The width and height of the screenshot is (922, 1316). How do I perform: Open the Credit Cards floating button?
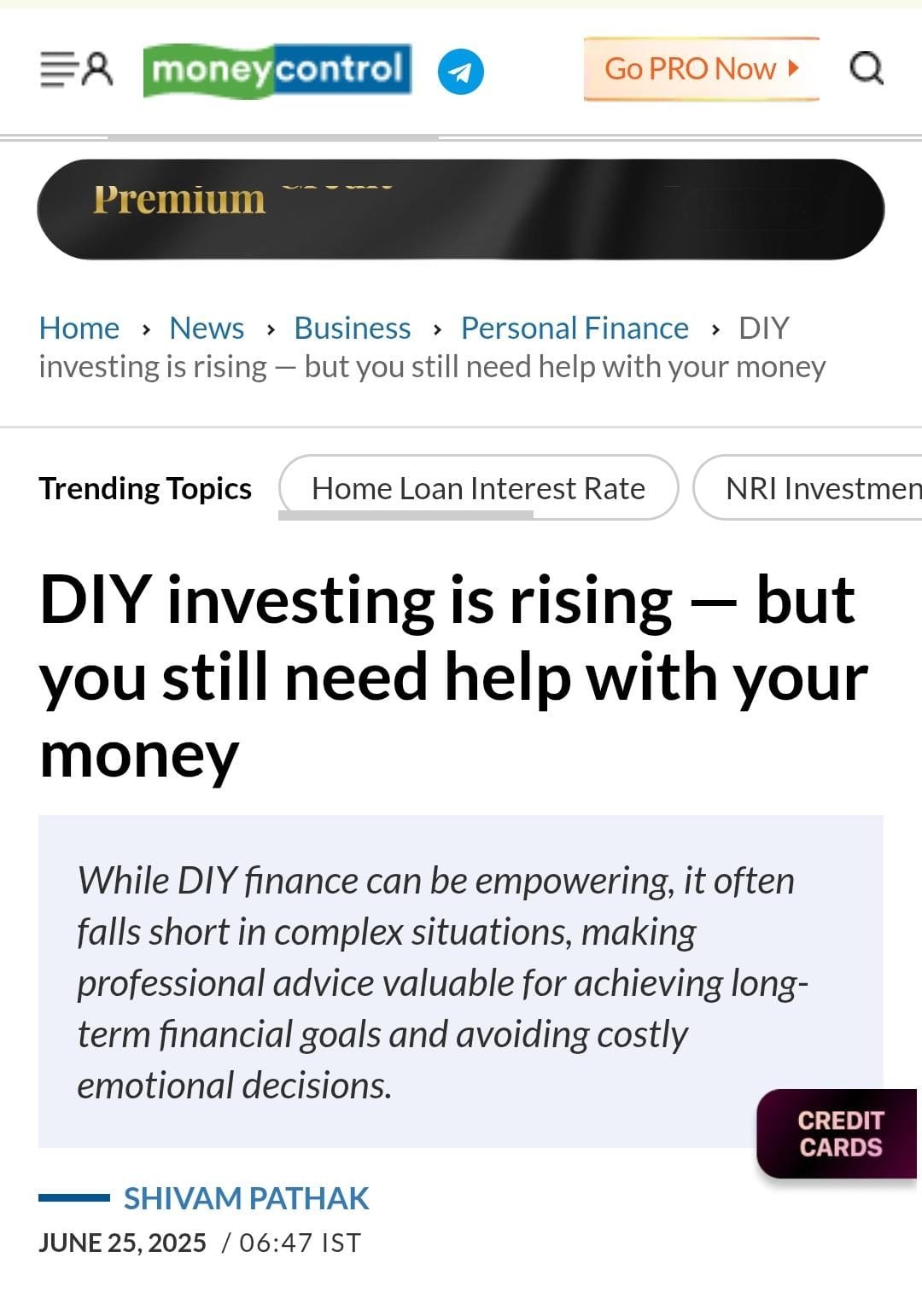839,1133
